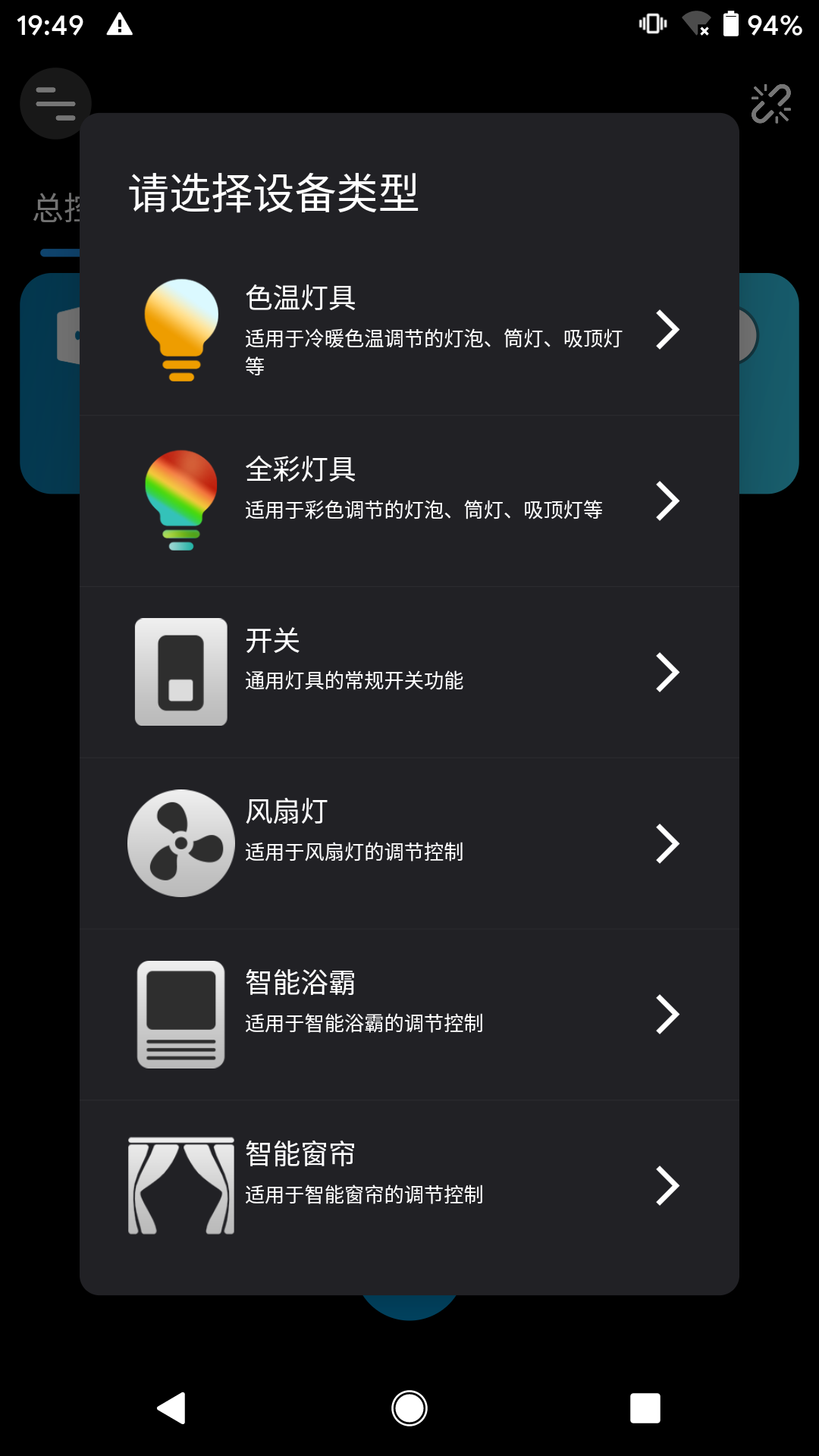The height and width of the screenshot is (1456, 819).
Task: Tap the system back button
Action: [x=172, y=1408]
